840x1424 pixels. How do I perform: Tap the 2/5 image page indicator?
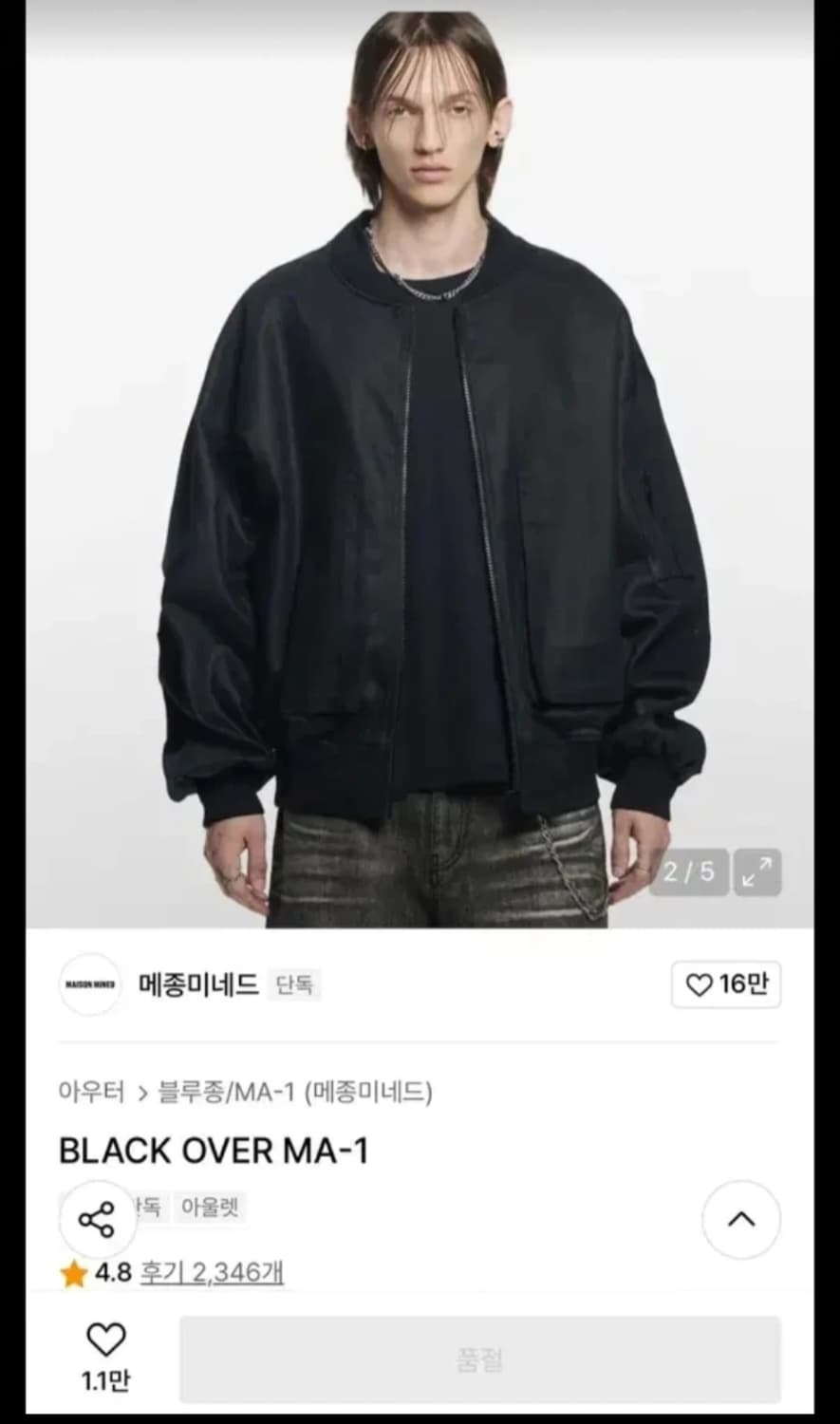688,871
